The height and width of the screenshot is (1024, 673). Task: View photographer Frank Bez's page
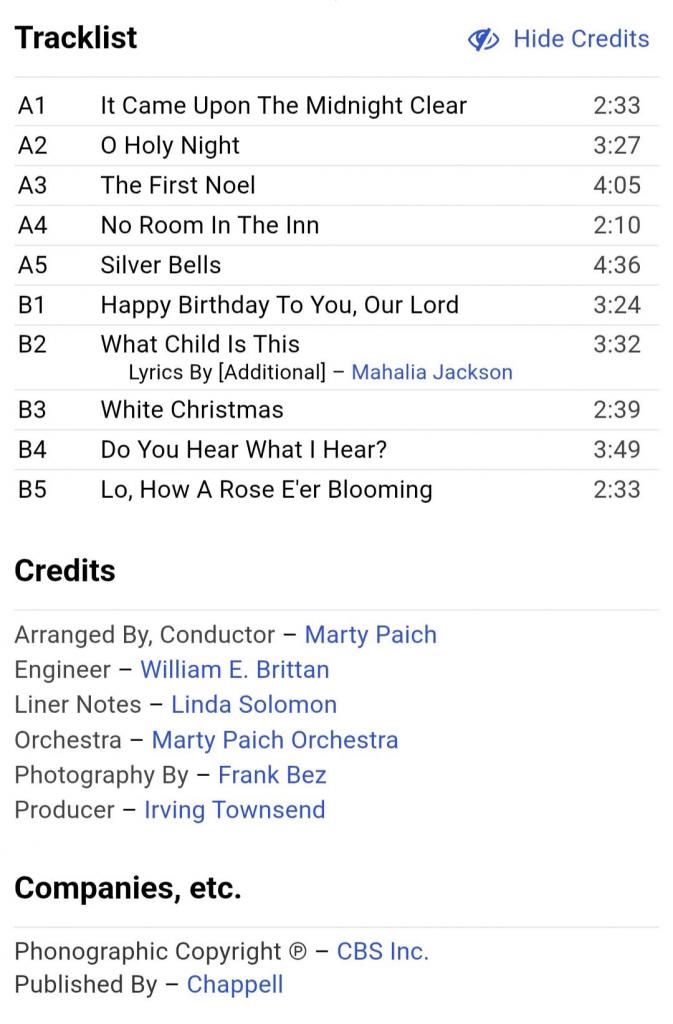[272, 775]
